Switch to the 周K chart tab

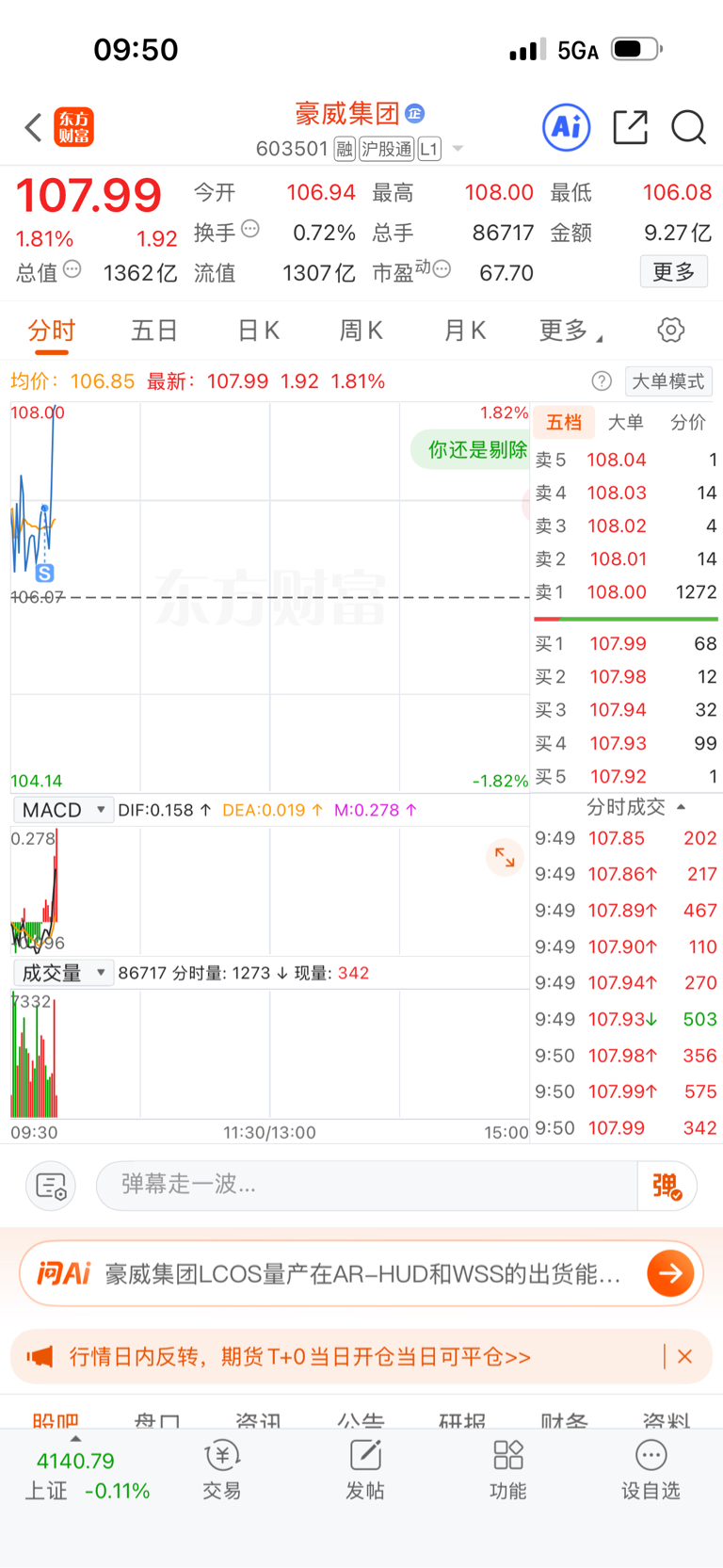tap(361, 331)
